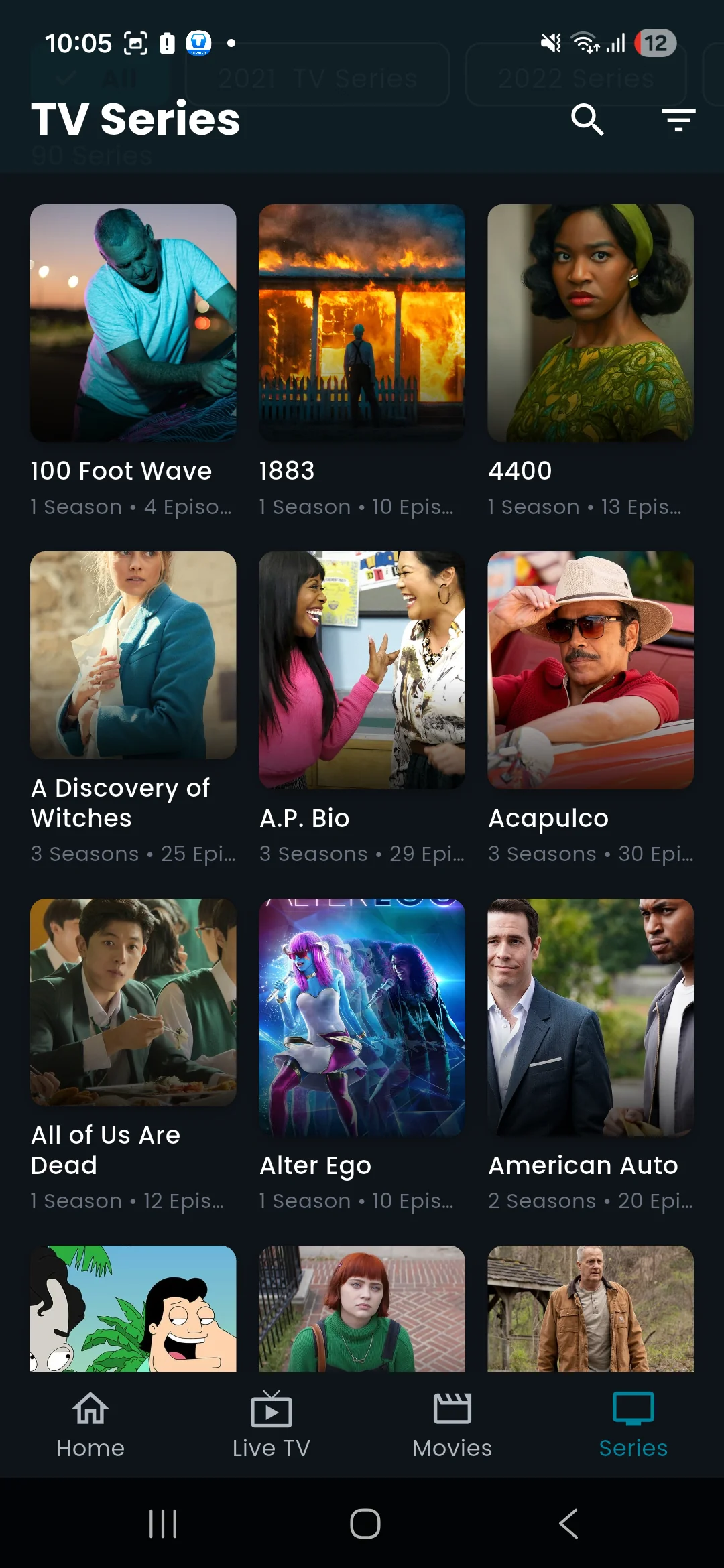Enable the 2021 TV Series filter chip
This screenshot has height=1568, width=724.
pyautogui.click(x=315, y=77)
